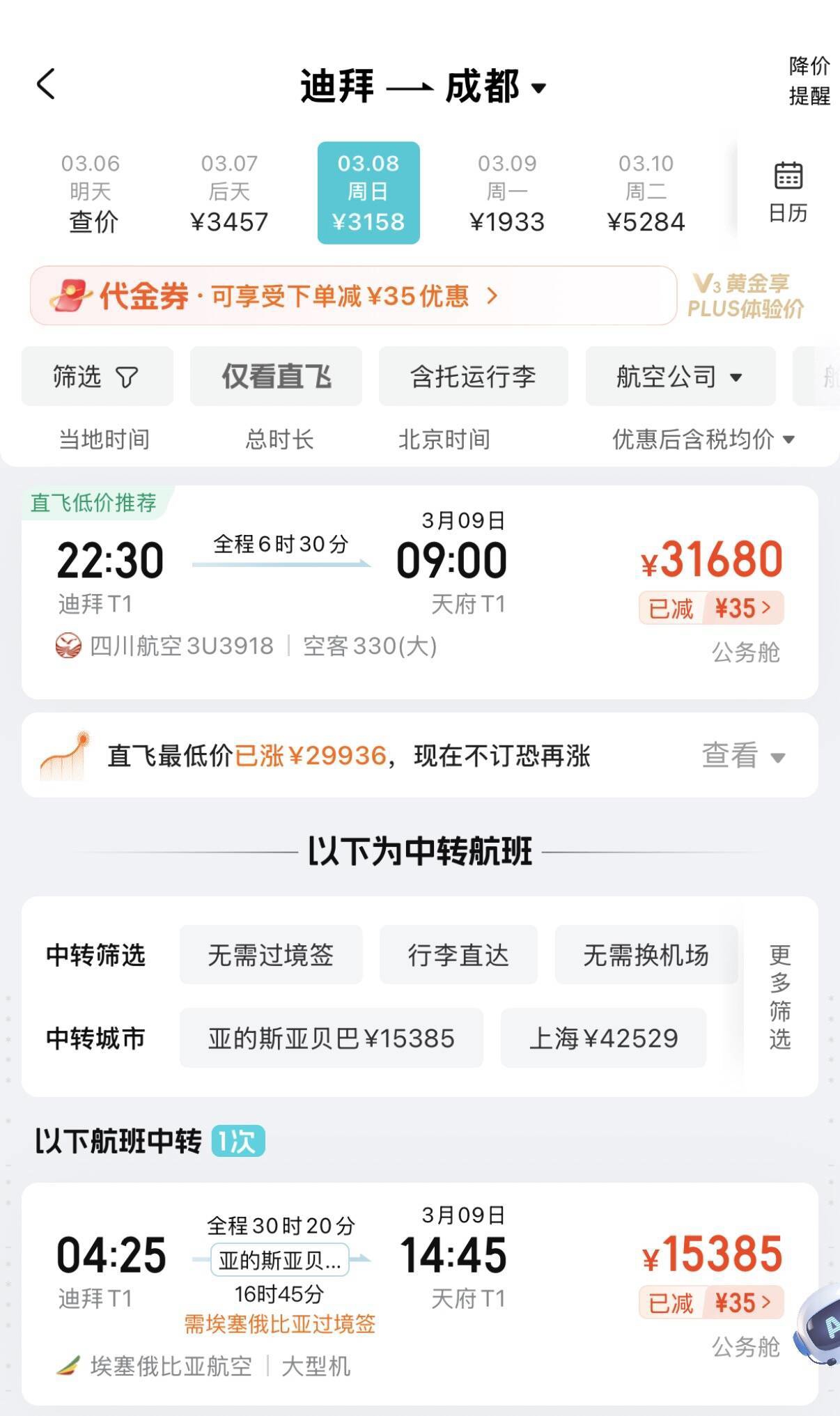Open the 日历 calendar
Image resolution: width=840 pixels, height=1416 pixels.
point(788,192)
